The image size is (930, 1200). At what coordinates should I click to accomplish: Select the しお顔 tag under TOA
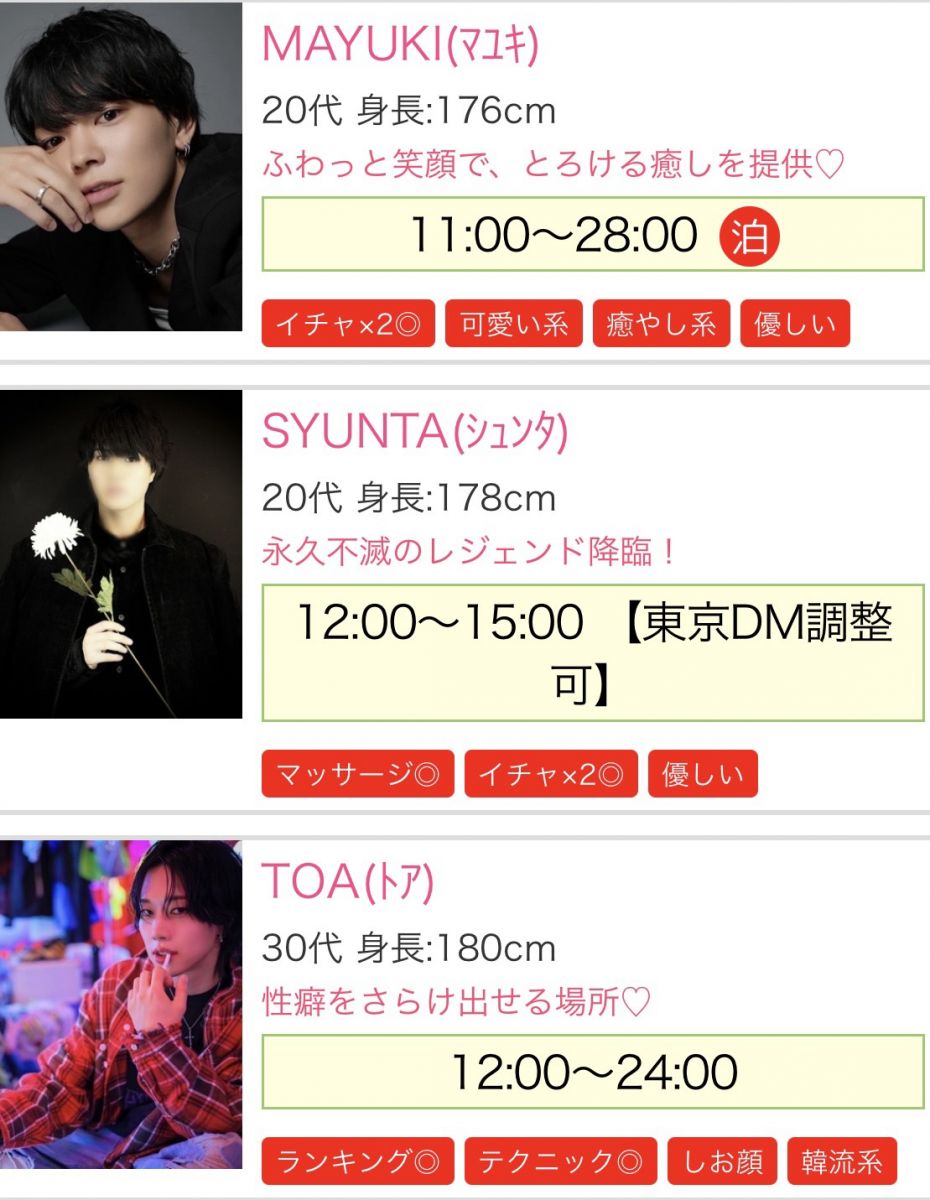pyautogui.click(x=722, y=1161)
